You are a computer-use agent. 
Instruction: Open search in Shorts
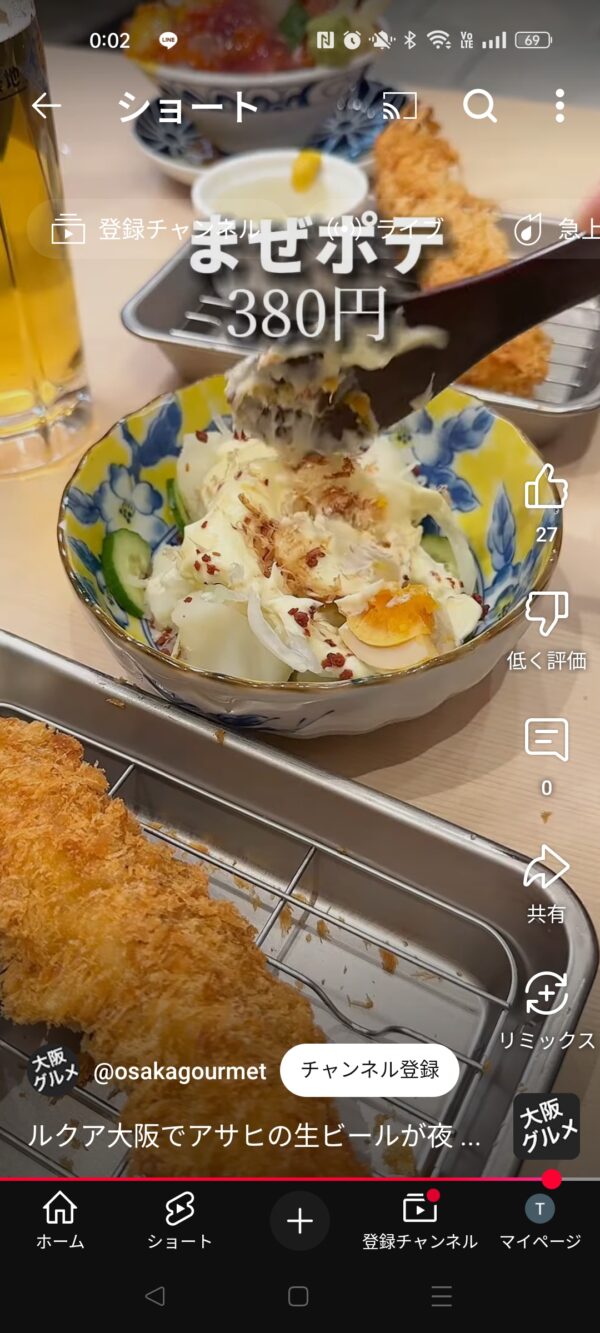pos(480,105)
